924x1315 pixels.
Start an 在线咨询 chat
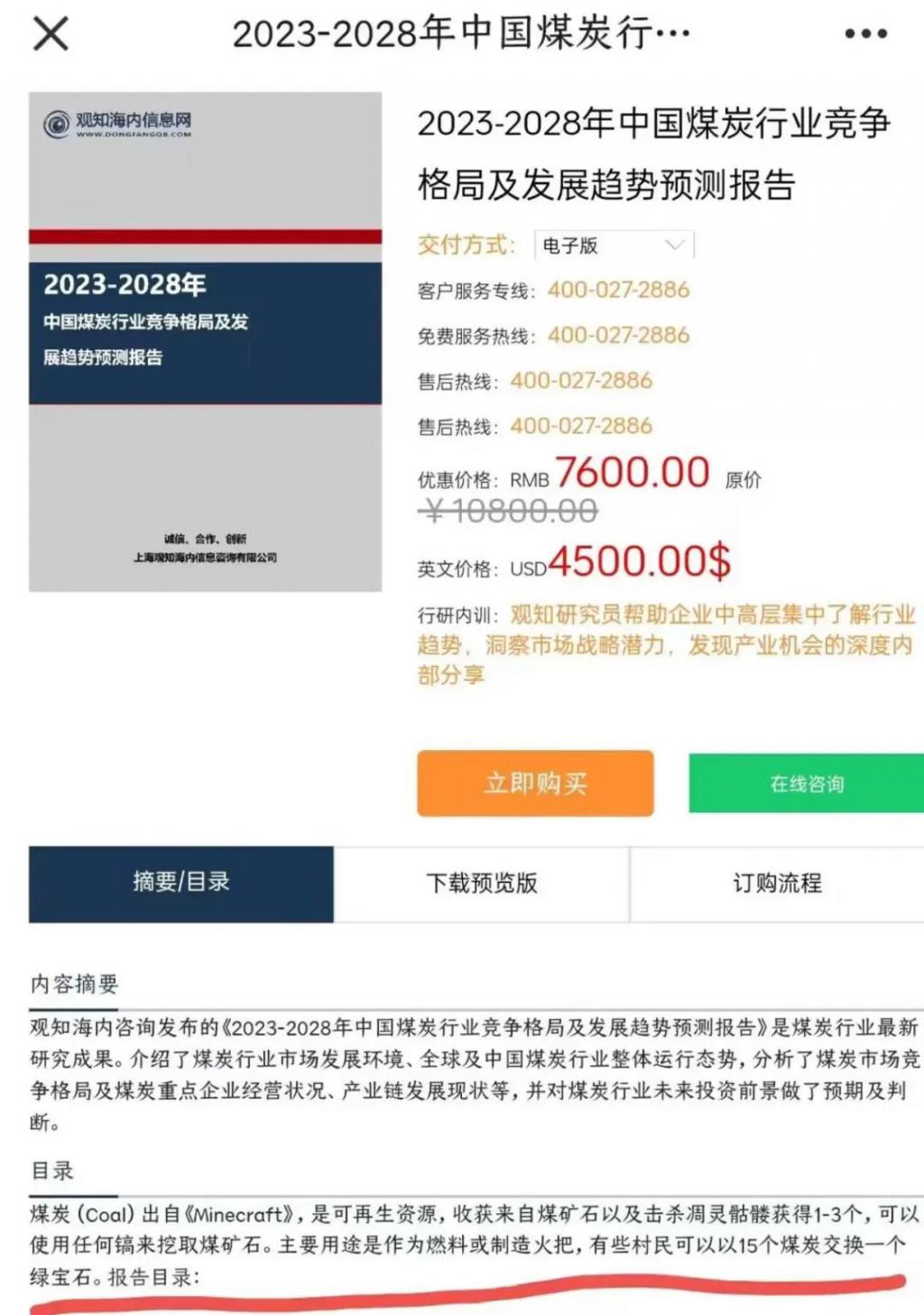tap(806, 783)
